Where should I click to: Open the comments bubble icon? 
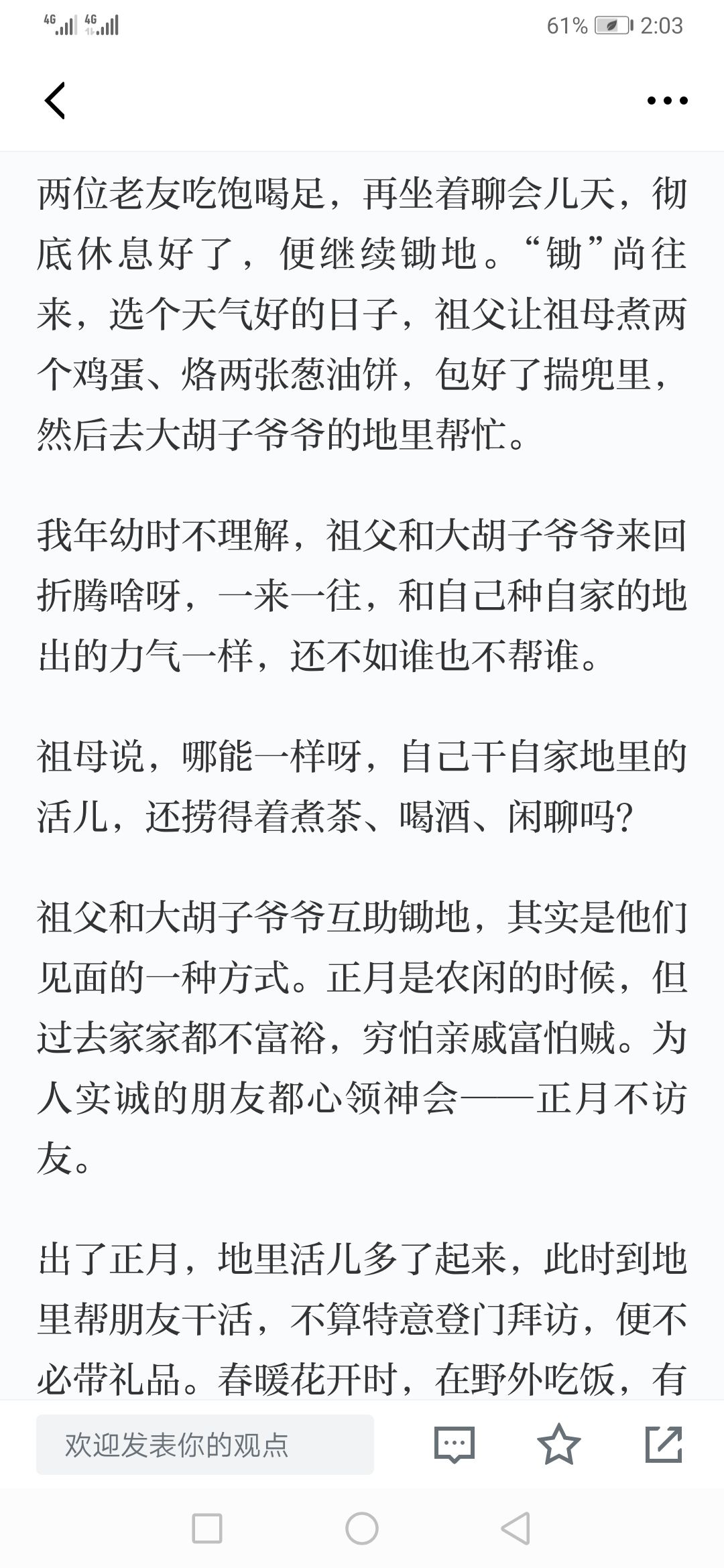click(455, 1445)
